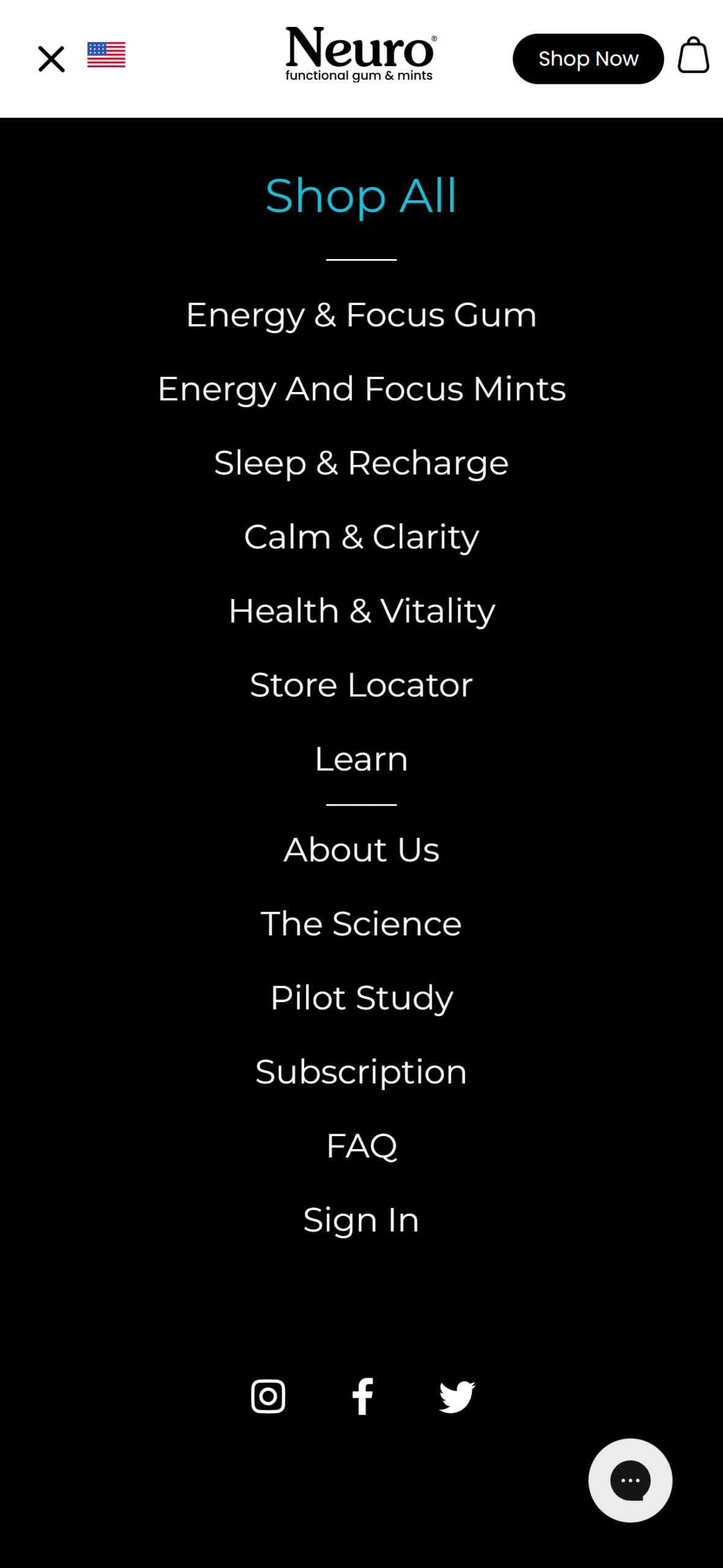723x1568 pixels.
Task: View Sleep & Recharge products
Action: [361, 463]
